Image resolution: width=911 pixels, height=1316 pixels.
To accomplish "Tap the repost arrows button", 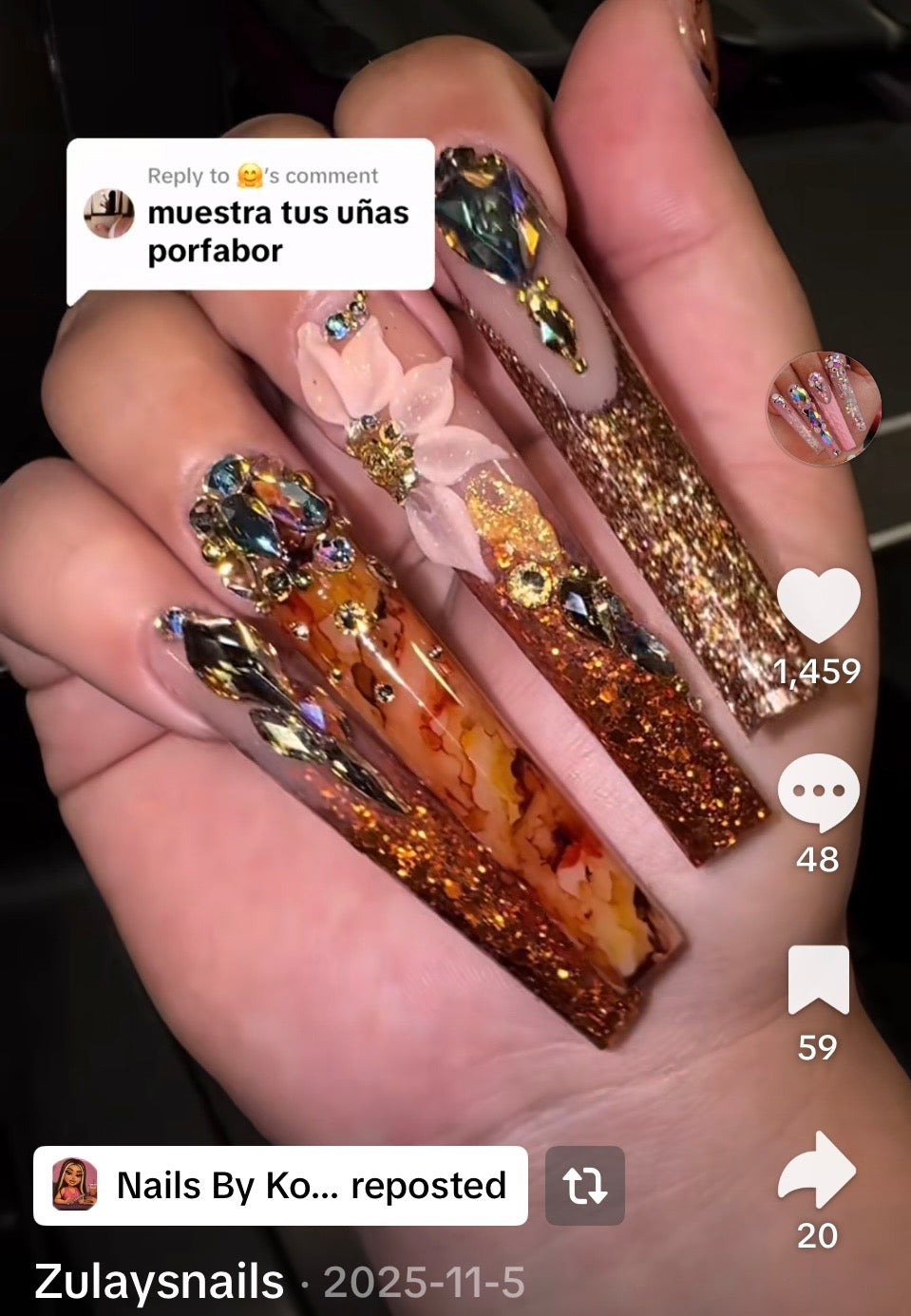I will tap(584, 1186).
